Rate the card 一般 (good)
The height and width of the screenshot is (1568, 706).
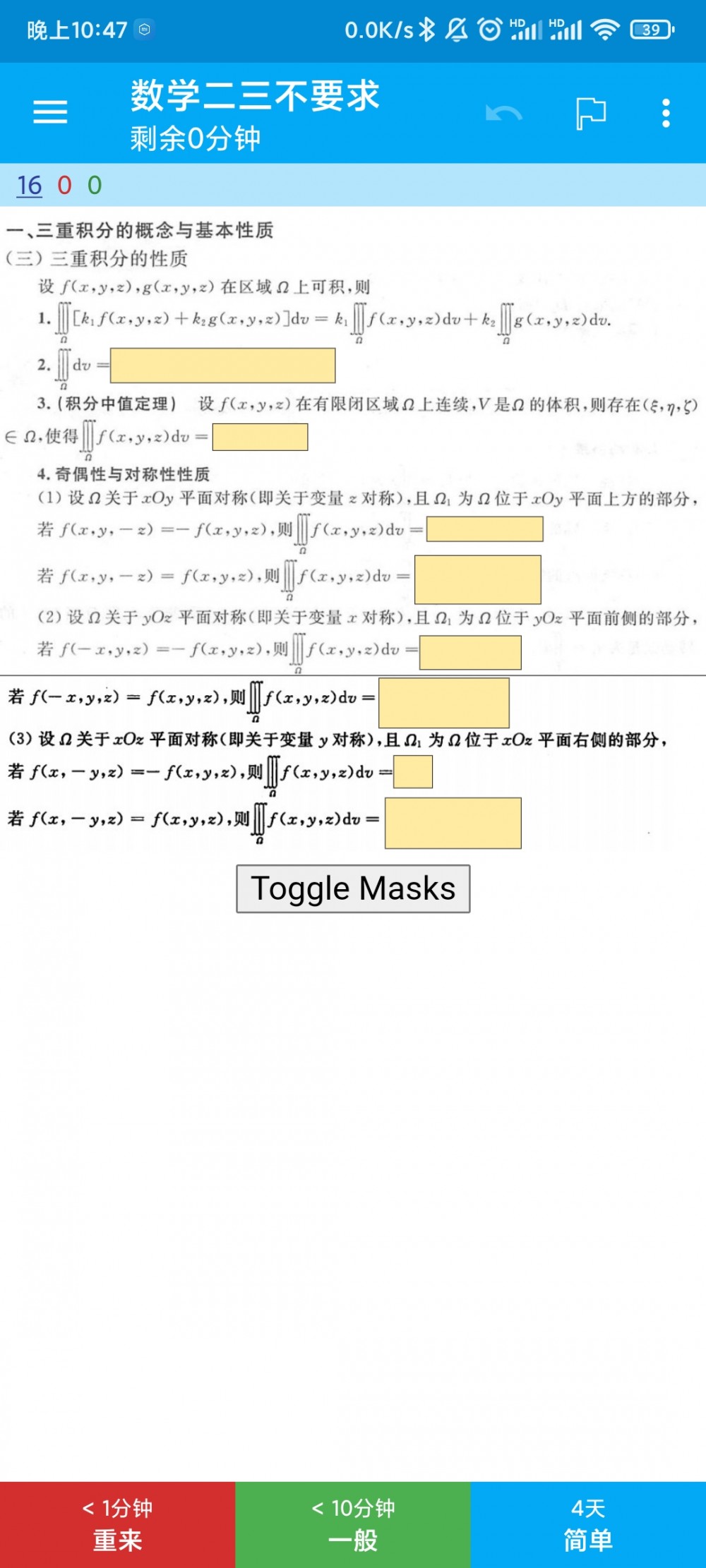click(x=353, y=1524)
